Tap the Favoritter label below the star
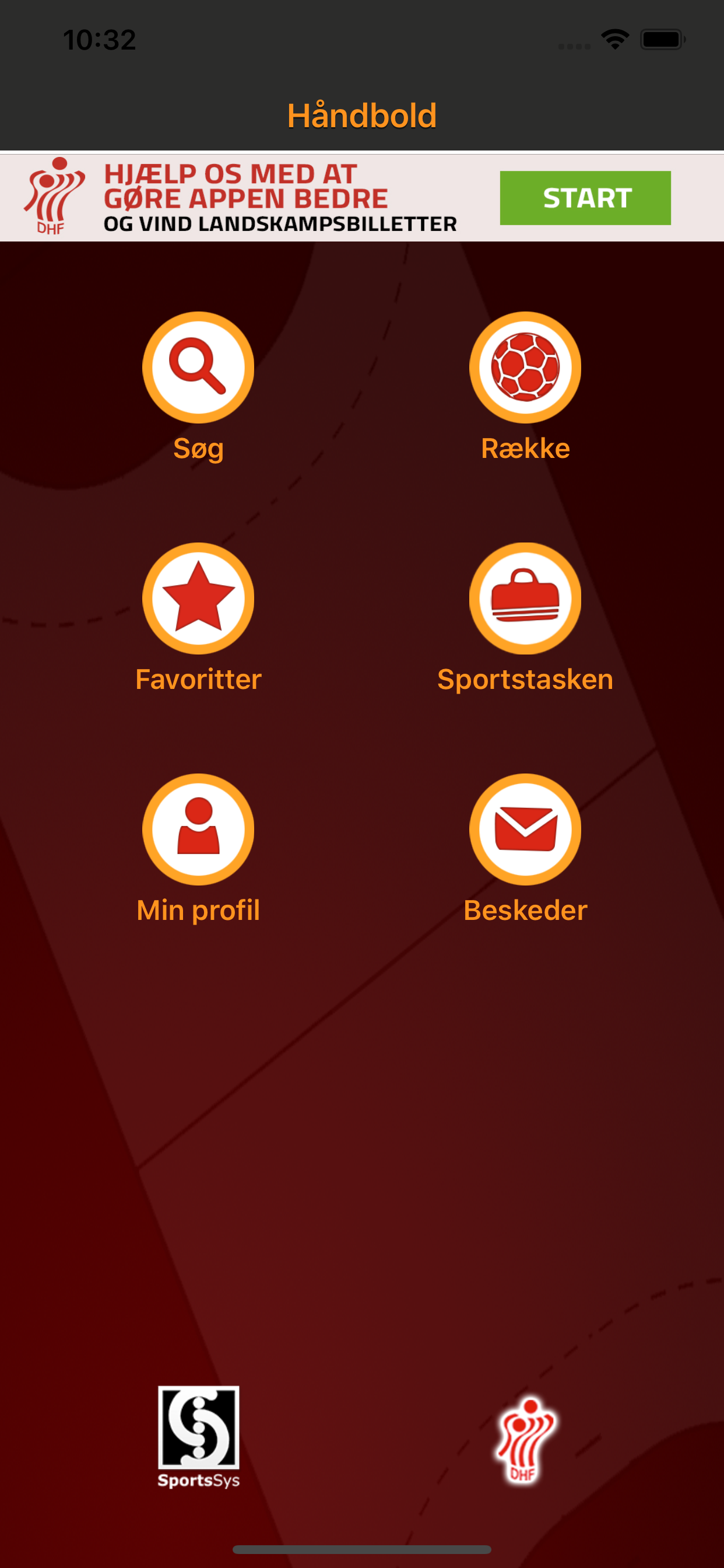 (x=198, y=680)
